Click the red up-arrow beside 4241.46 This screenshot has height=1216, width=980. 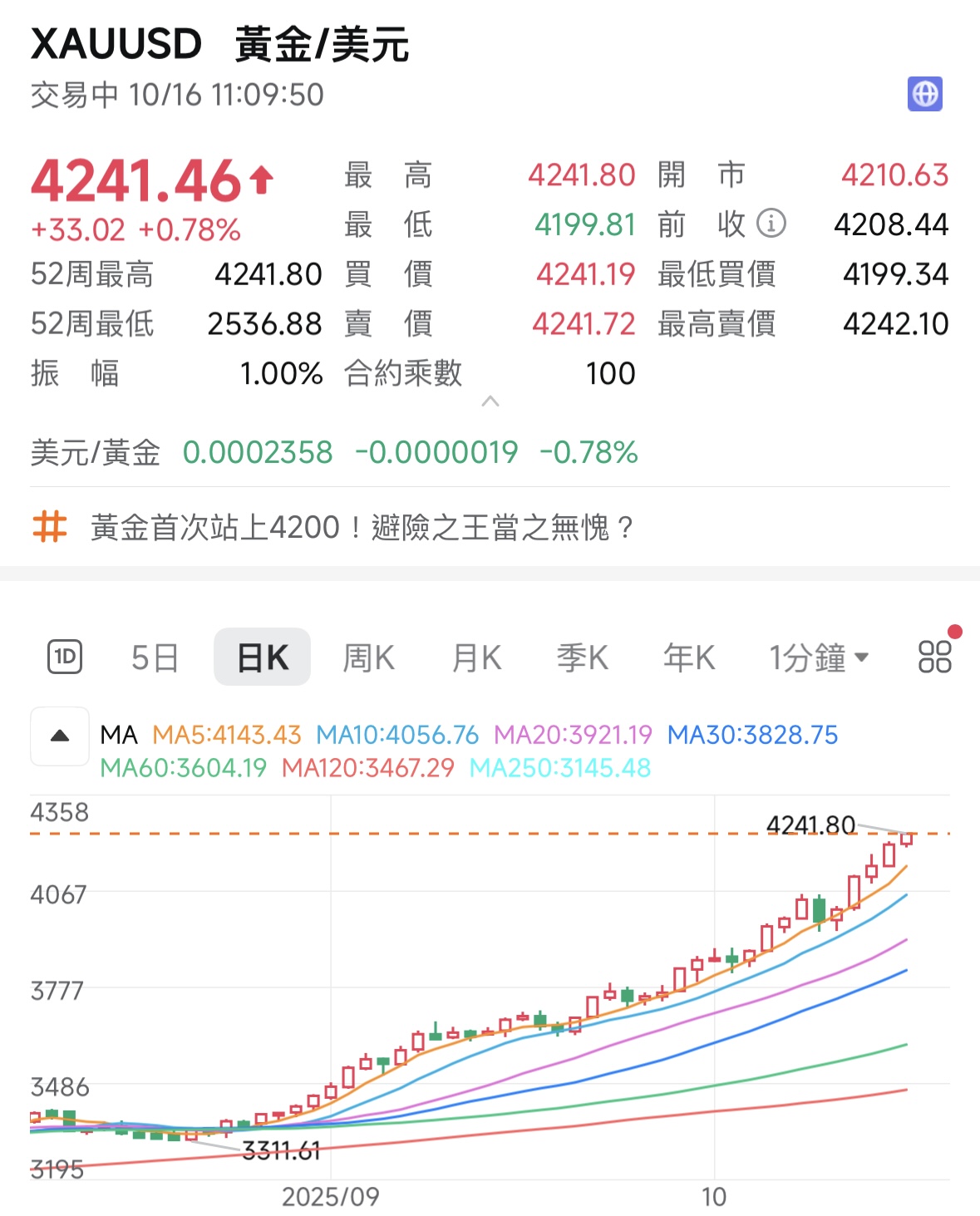pos(259,177)
